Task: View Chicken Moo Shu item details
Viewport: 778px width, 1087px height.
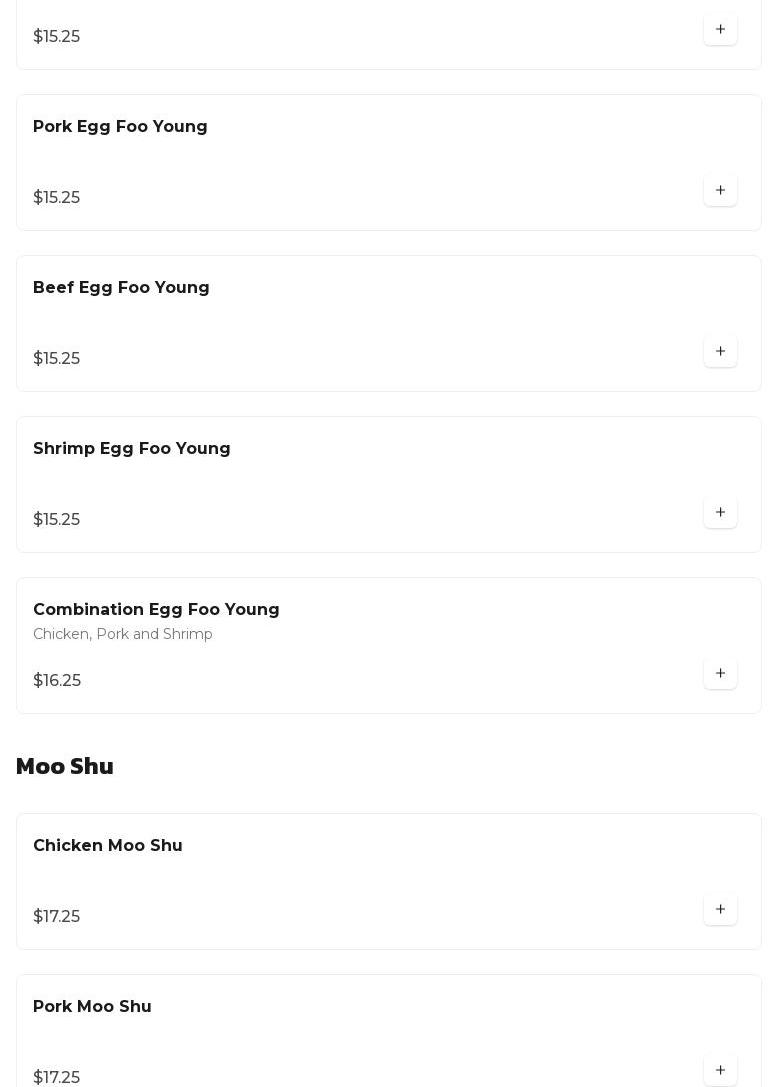Action: pyautogui.click(x=108, y=846)
